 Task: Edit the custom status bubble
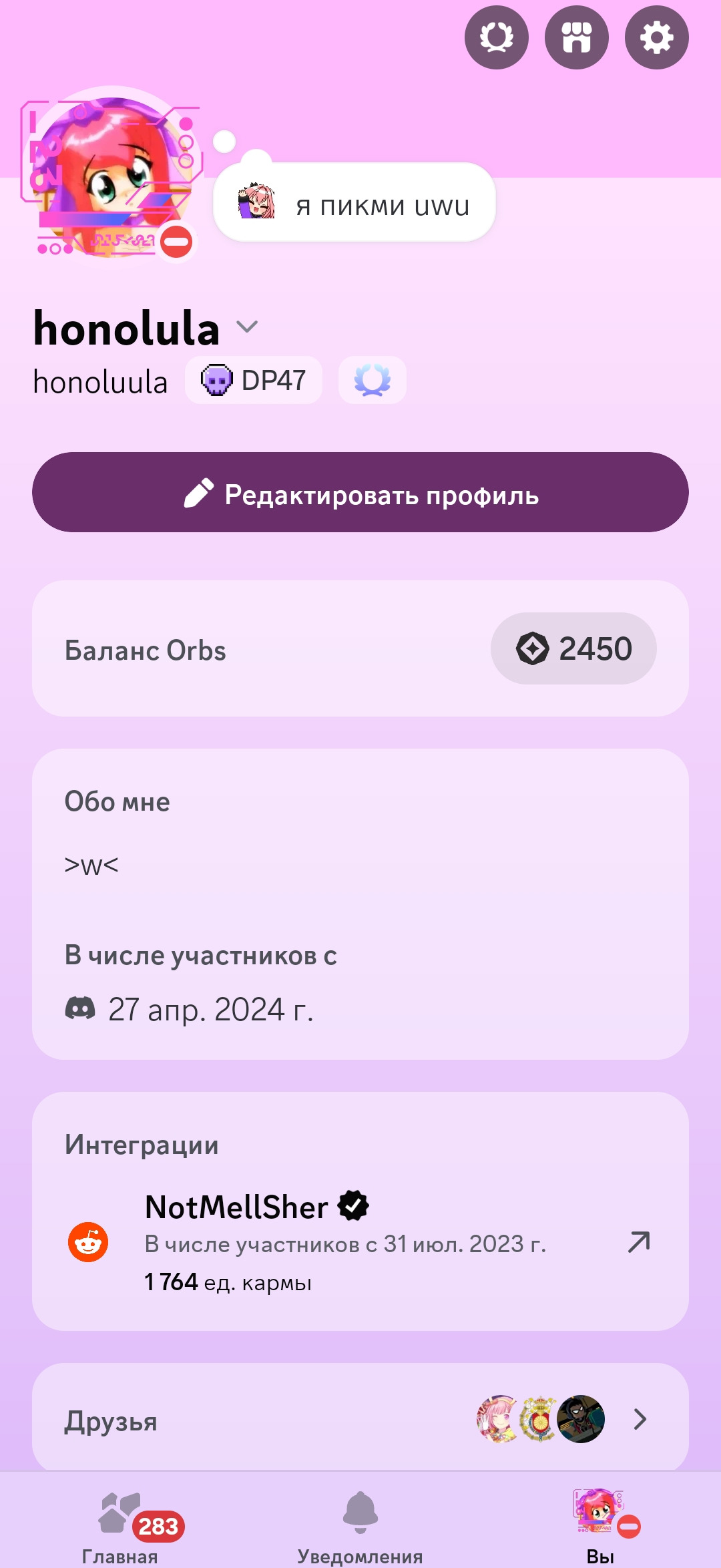[354, 203]
